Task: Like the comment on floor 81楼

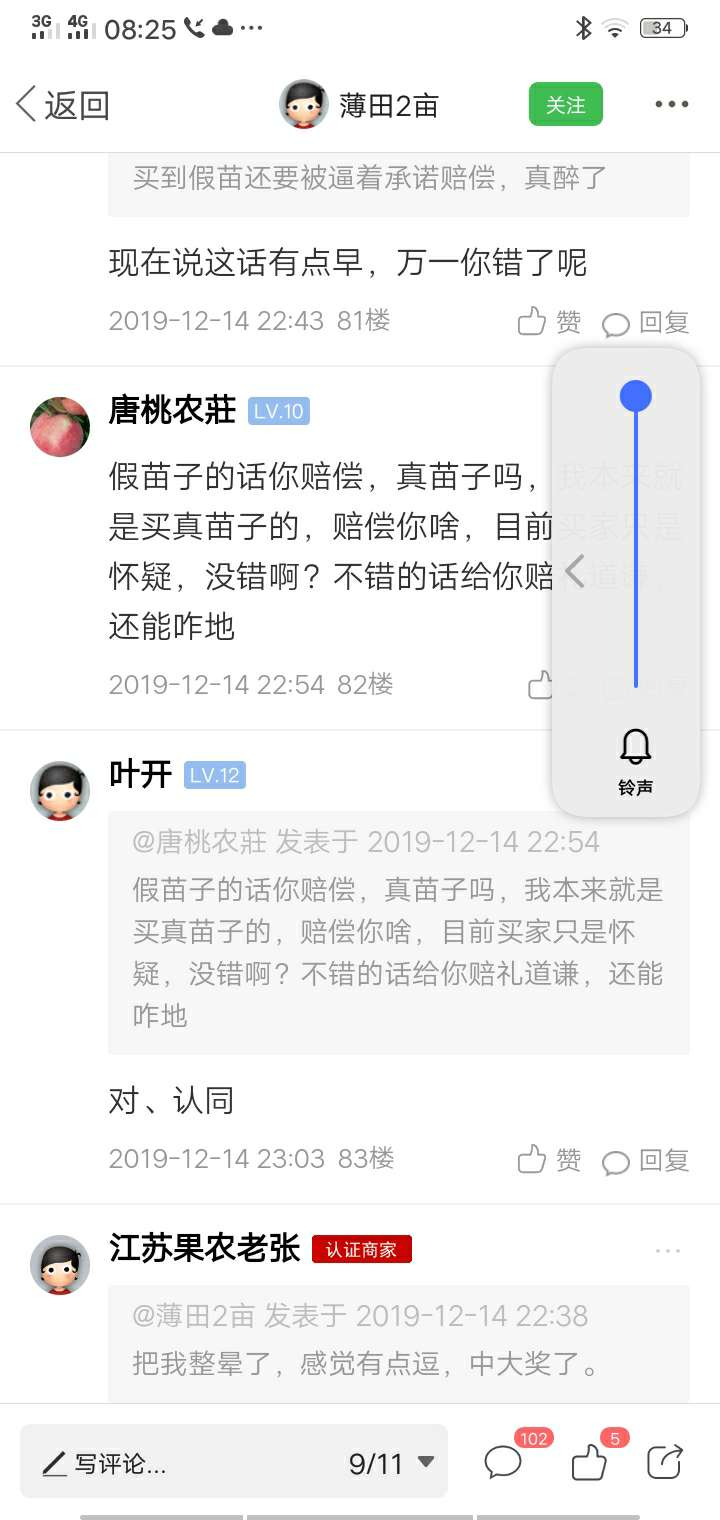Action: [x=548, y=322]
